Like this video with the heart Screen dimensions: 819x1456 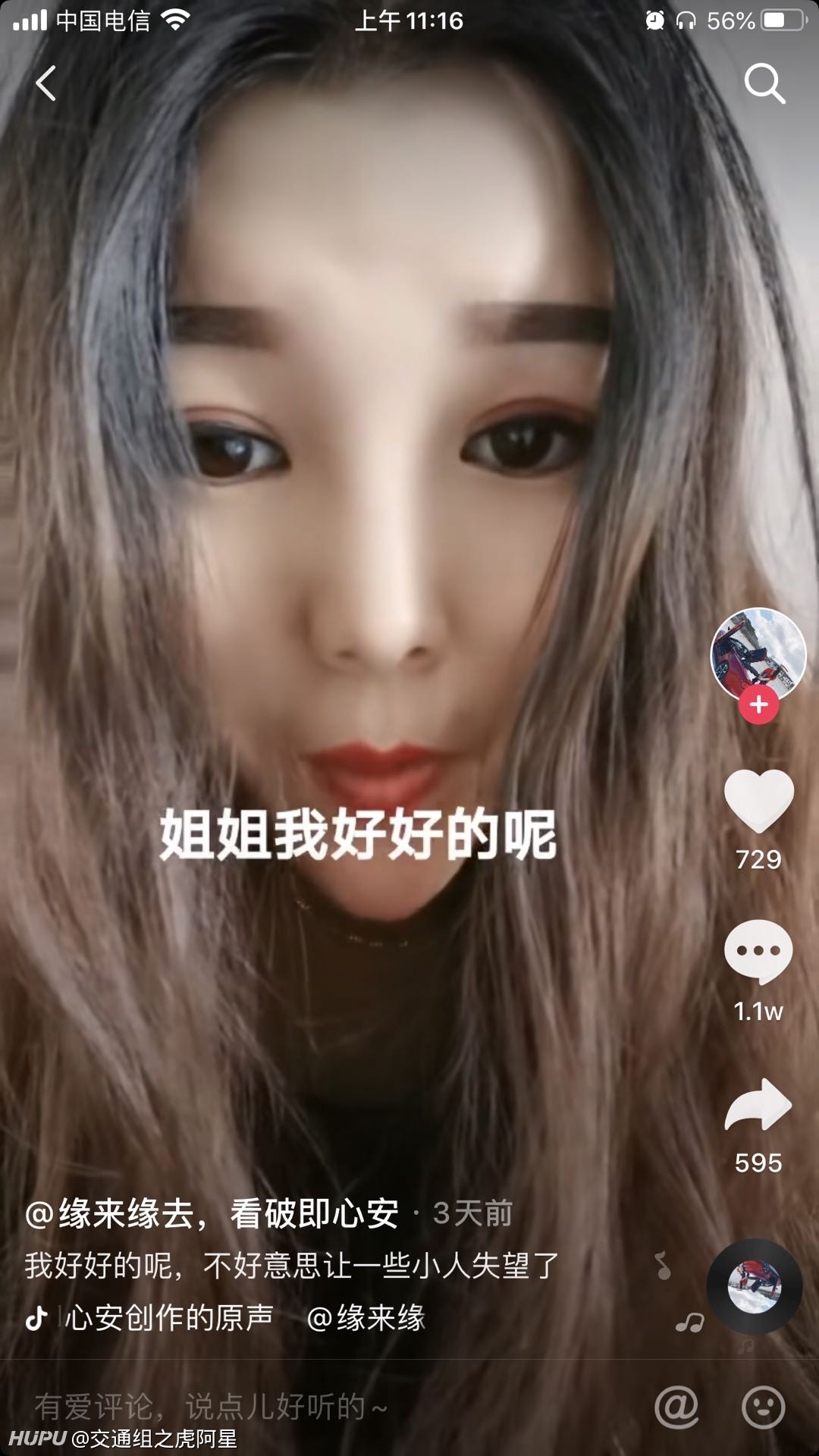(759, 801)
